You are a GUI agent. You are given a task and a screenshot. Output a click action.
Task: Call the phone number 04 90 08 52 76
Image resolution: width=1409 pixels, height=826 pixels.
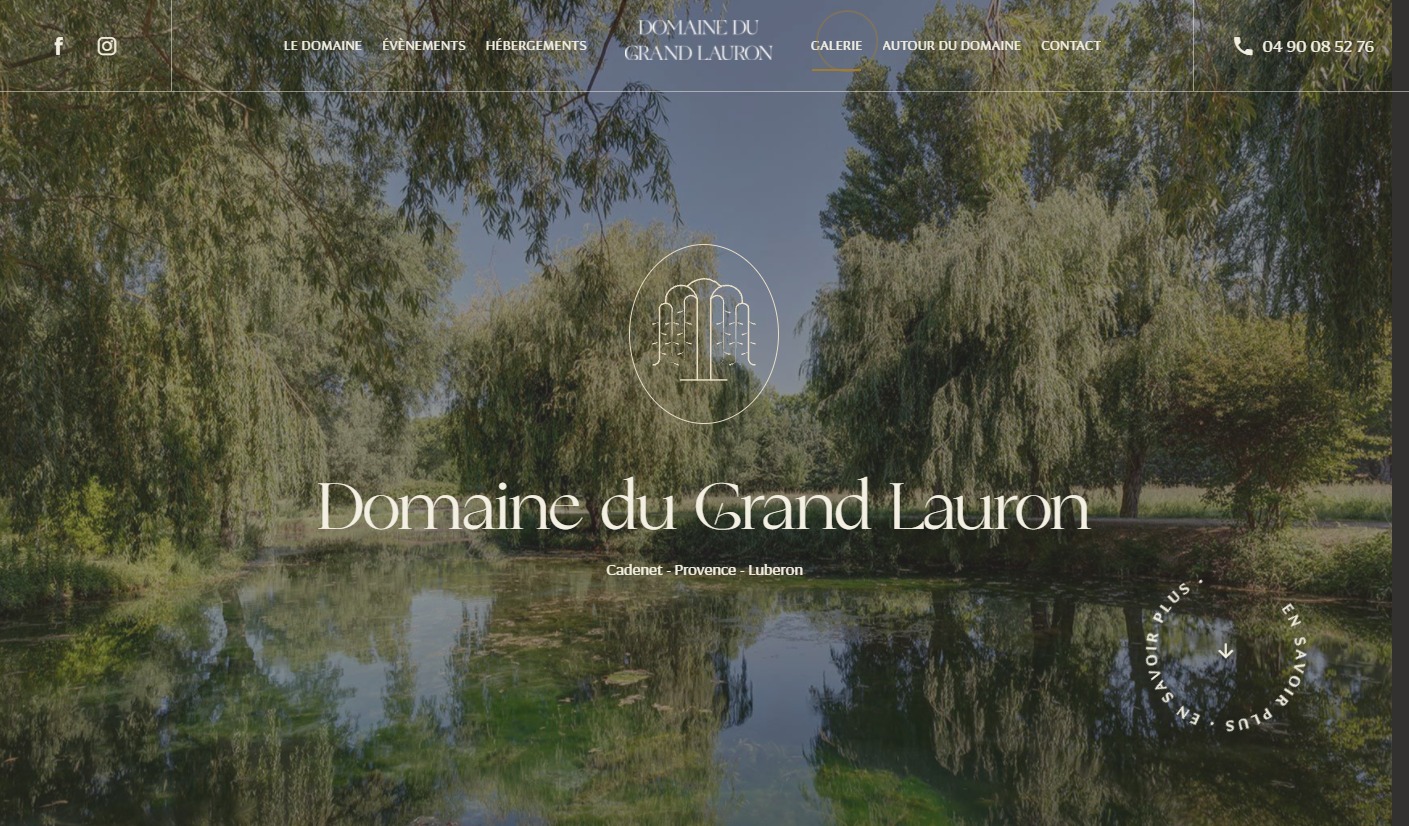pyautogui.click(x=1304, y=47)
